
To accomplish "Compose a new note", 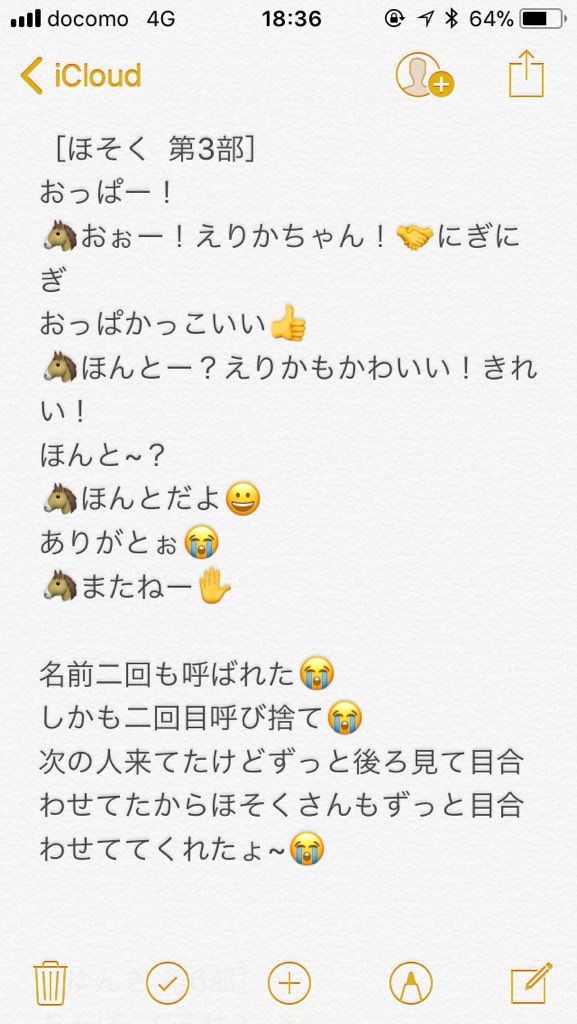I will click(x=531, y=982).
